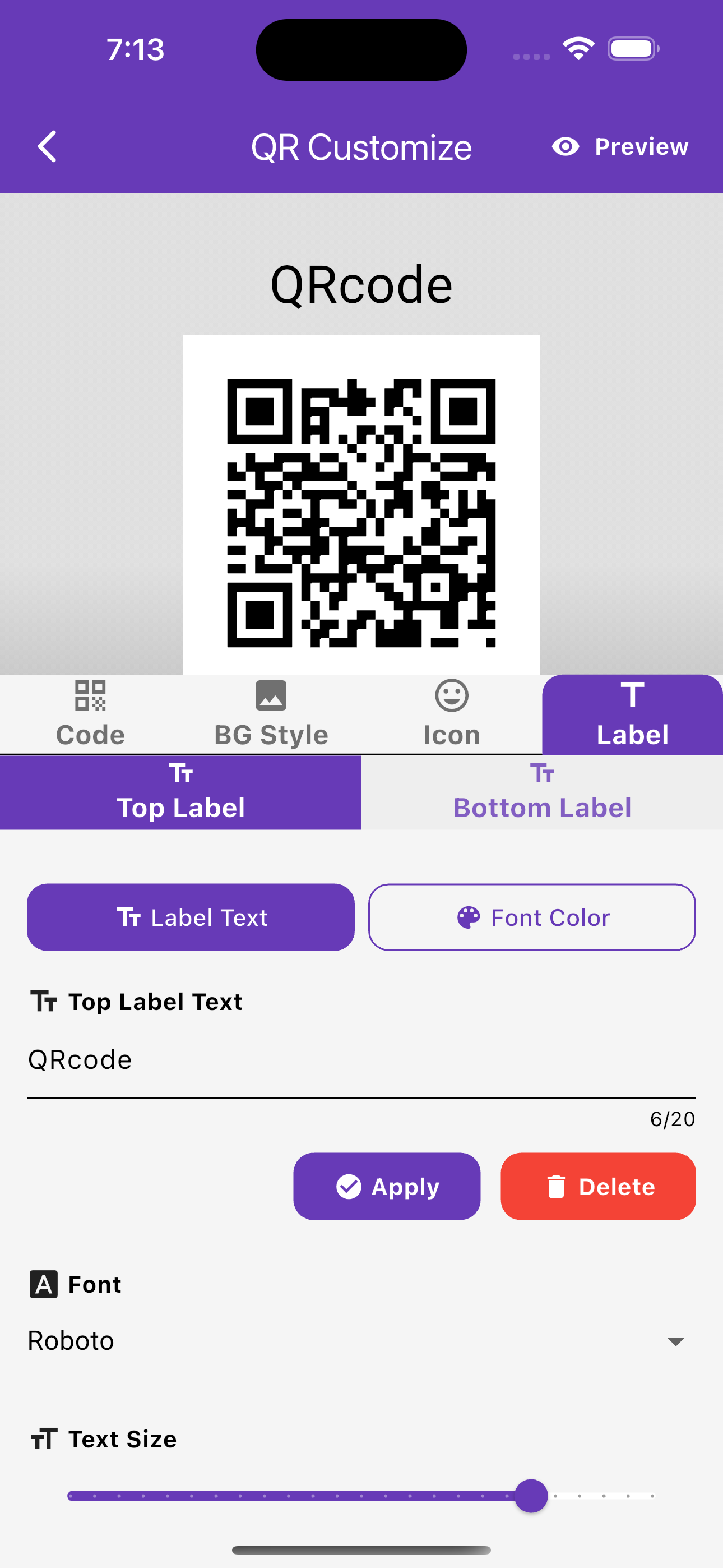Select the Icon tab

tap(452, 714)
